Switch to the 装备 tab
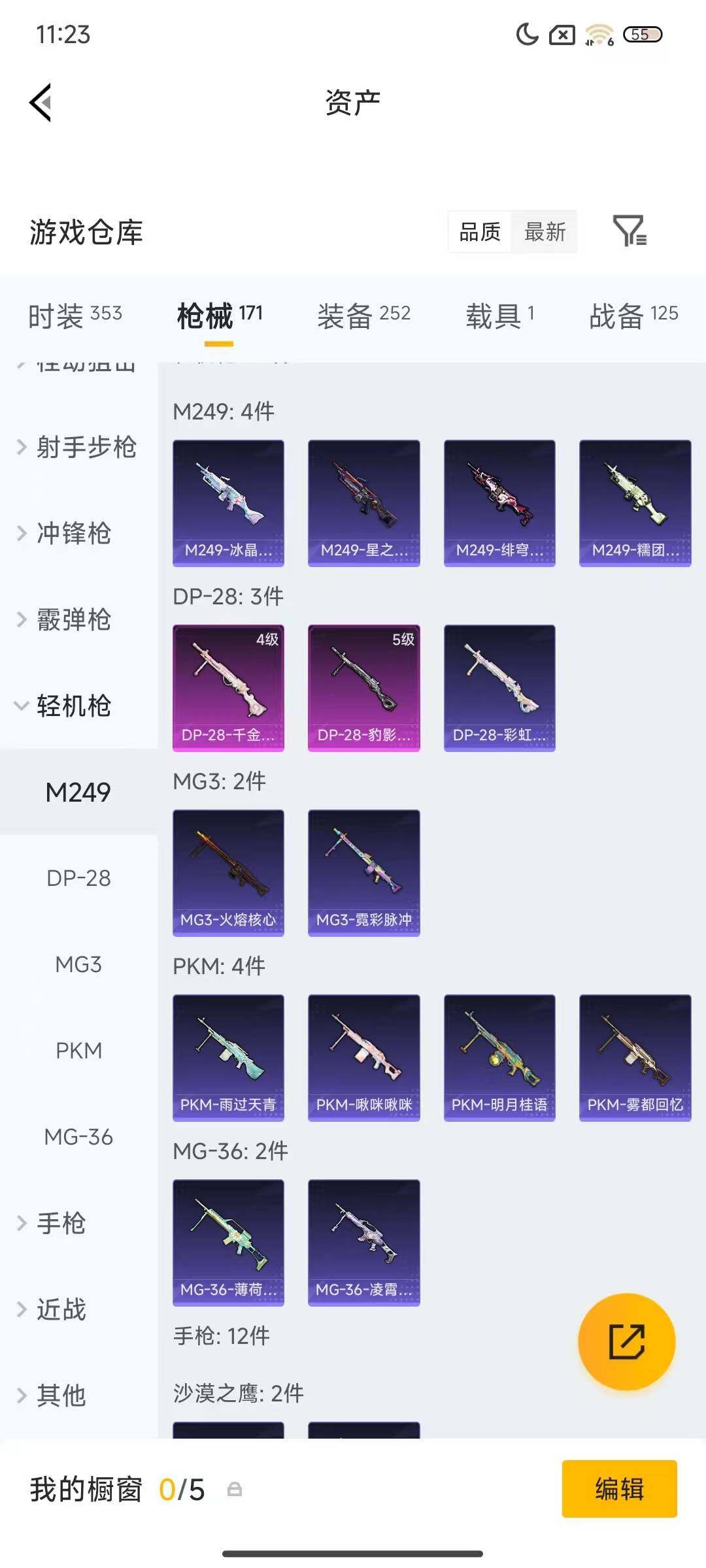The height and width of the screenshot is (1568, 706). tap(363, 316)
